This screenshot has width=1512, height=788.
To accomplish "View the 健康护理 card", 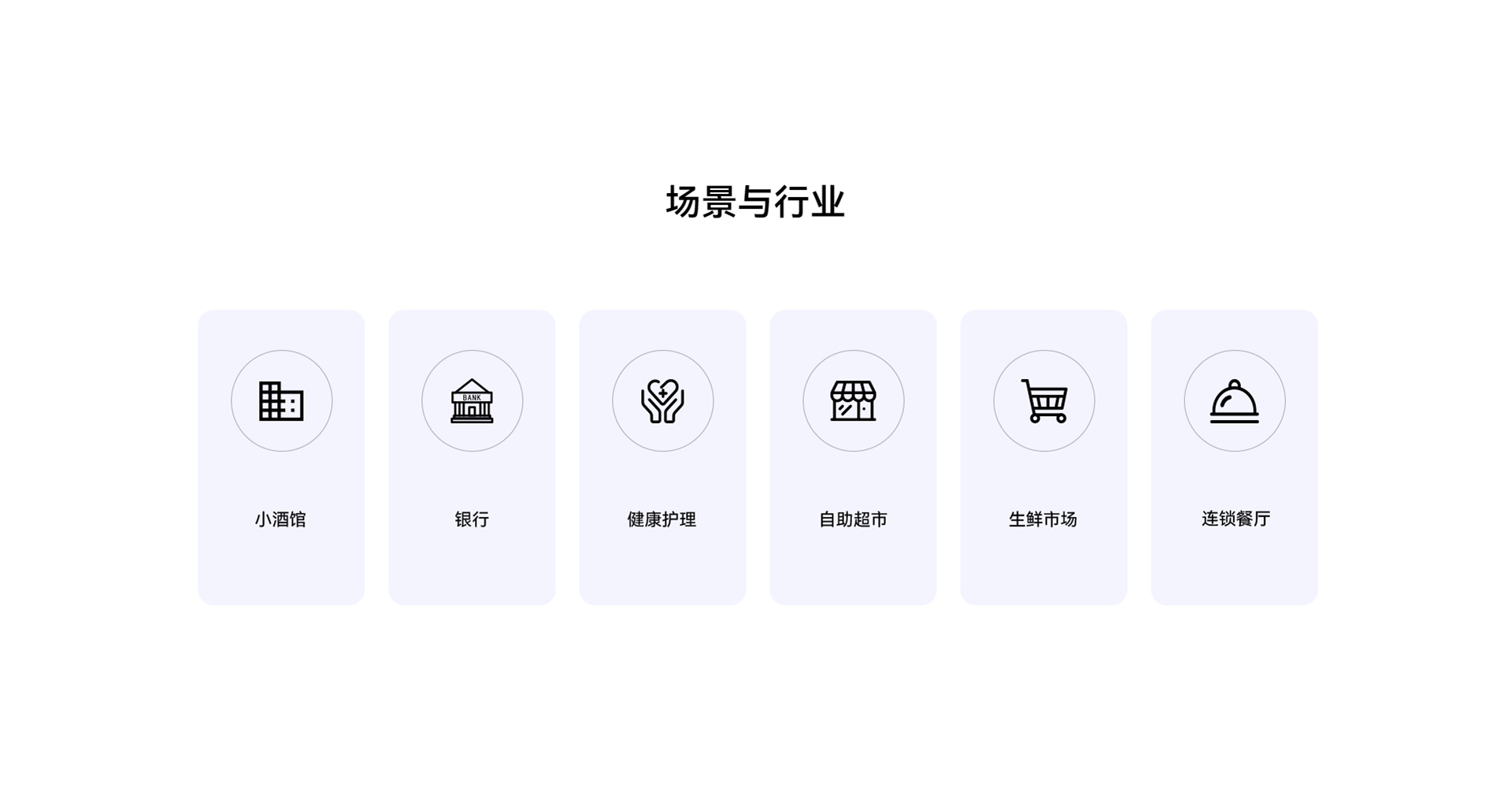I will [x=662, y=457].
